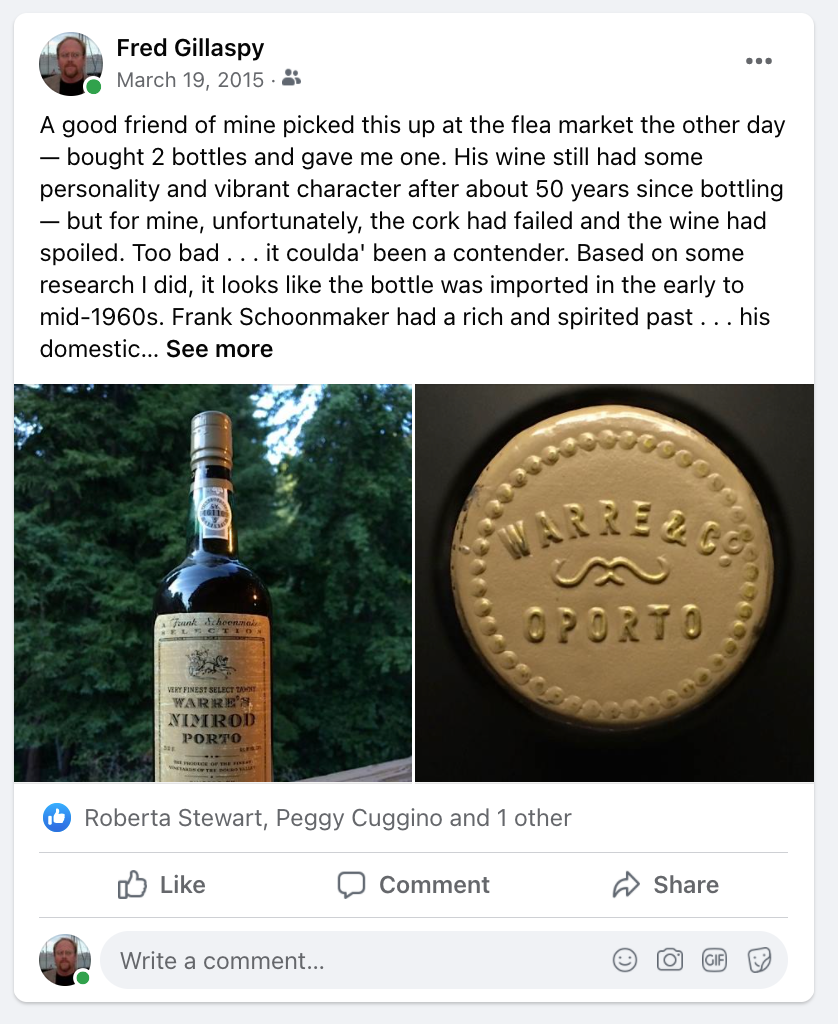Like this post
The image size is (838, 1024).
coord(162,885)
